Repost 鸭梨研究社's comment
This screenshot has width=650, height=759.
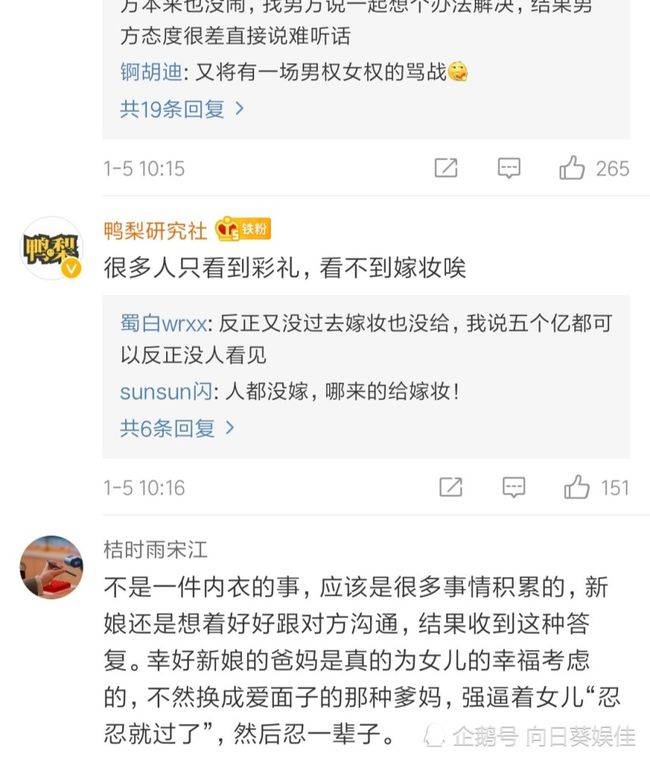pos(450,487)
